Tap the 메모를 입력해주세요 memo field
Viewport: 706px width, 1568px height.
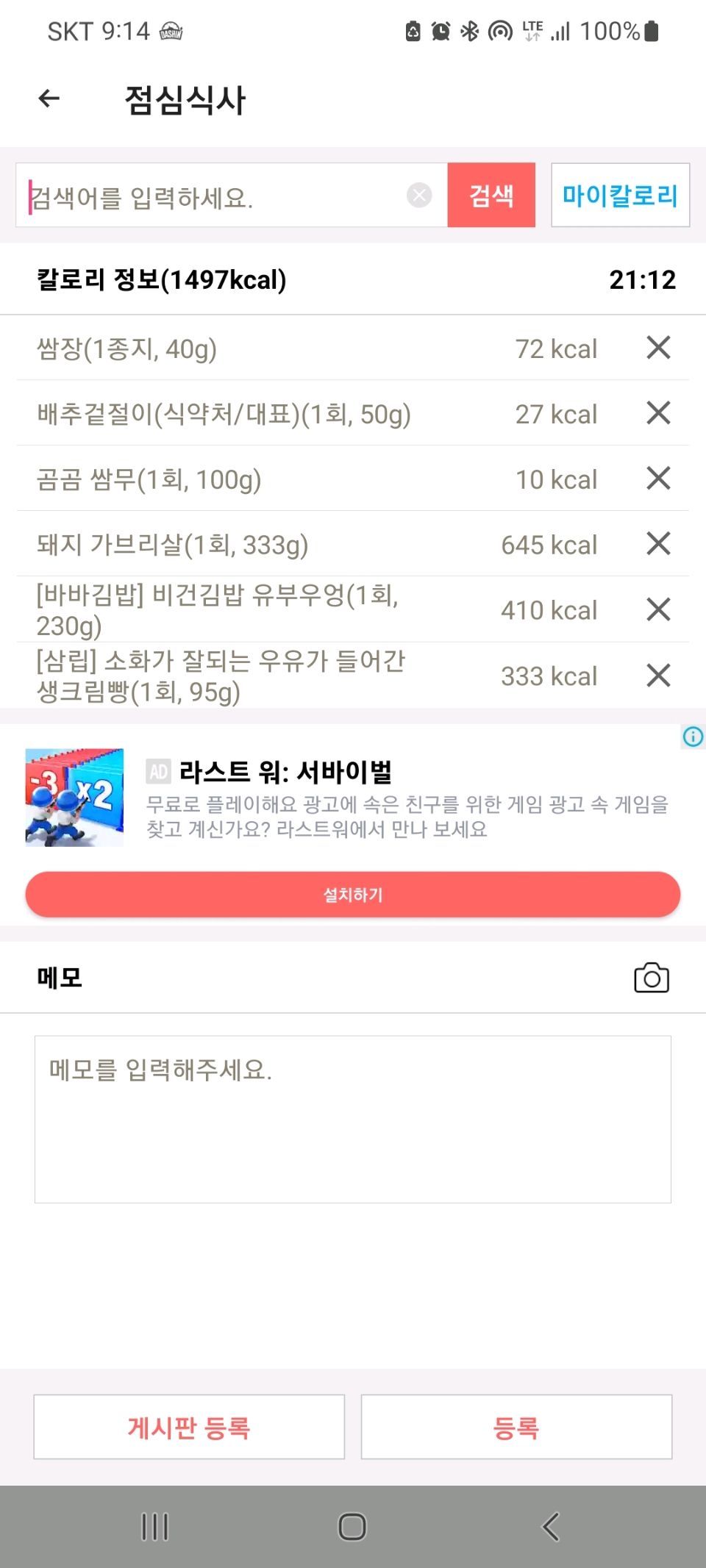coord(353,1119)
